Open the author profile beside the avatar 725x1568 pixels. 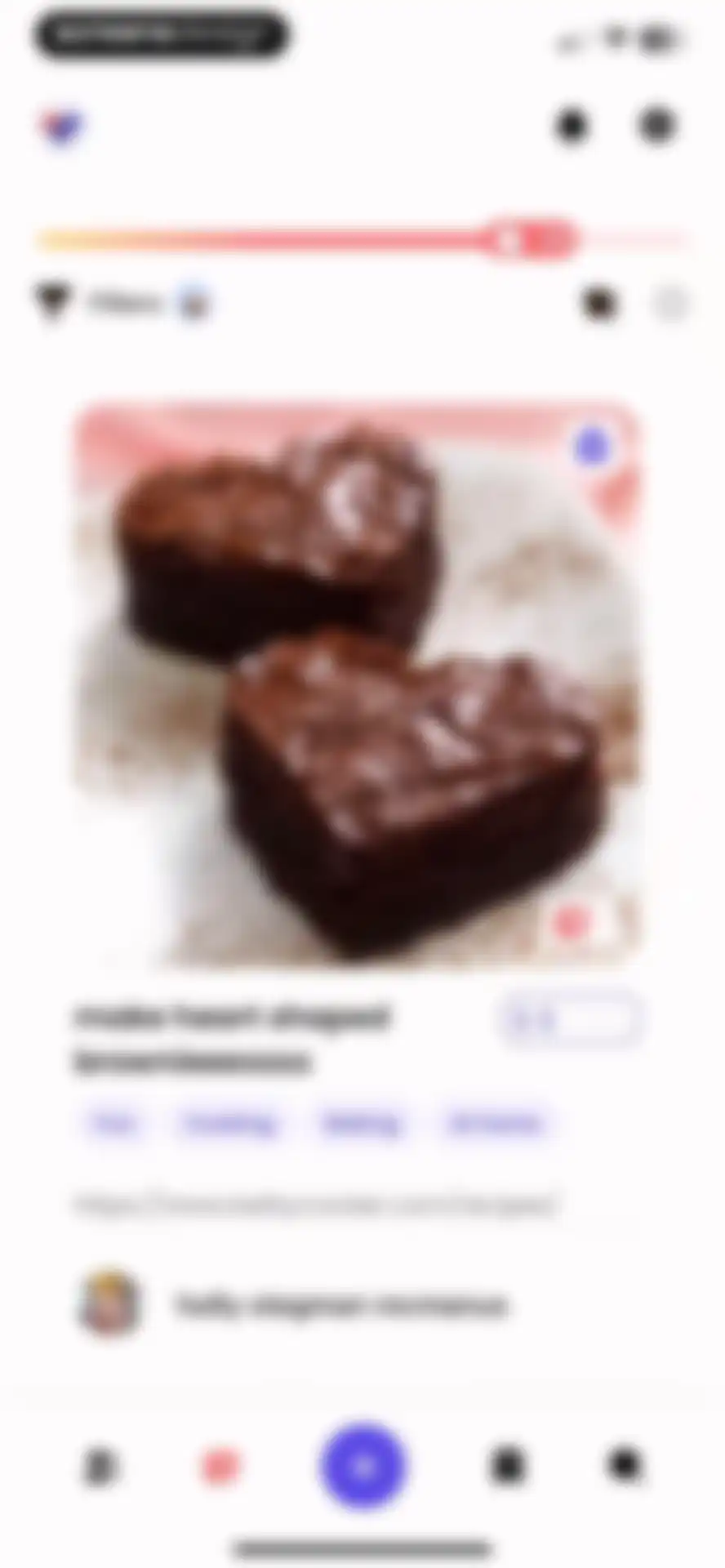[340, 1305]
